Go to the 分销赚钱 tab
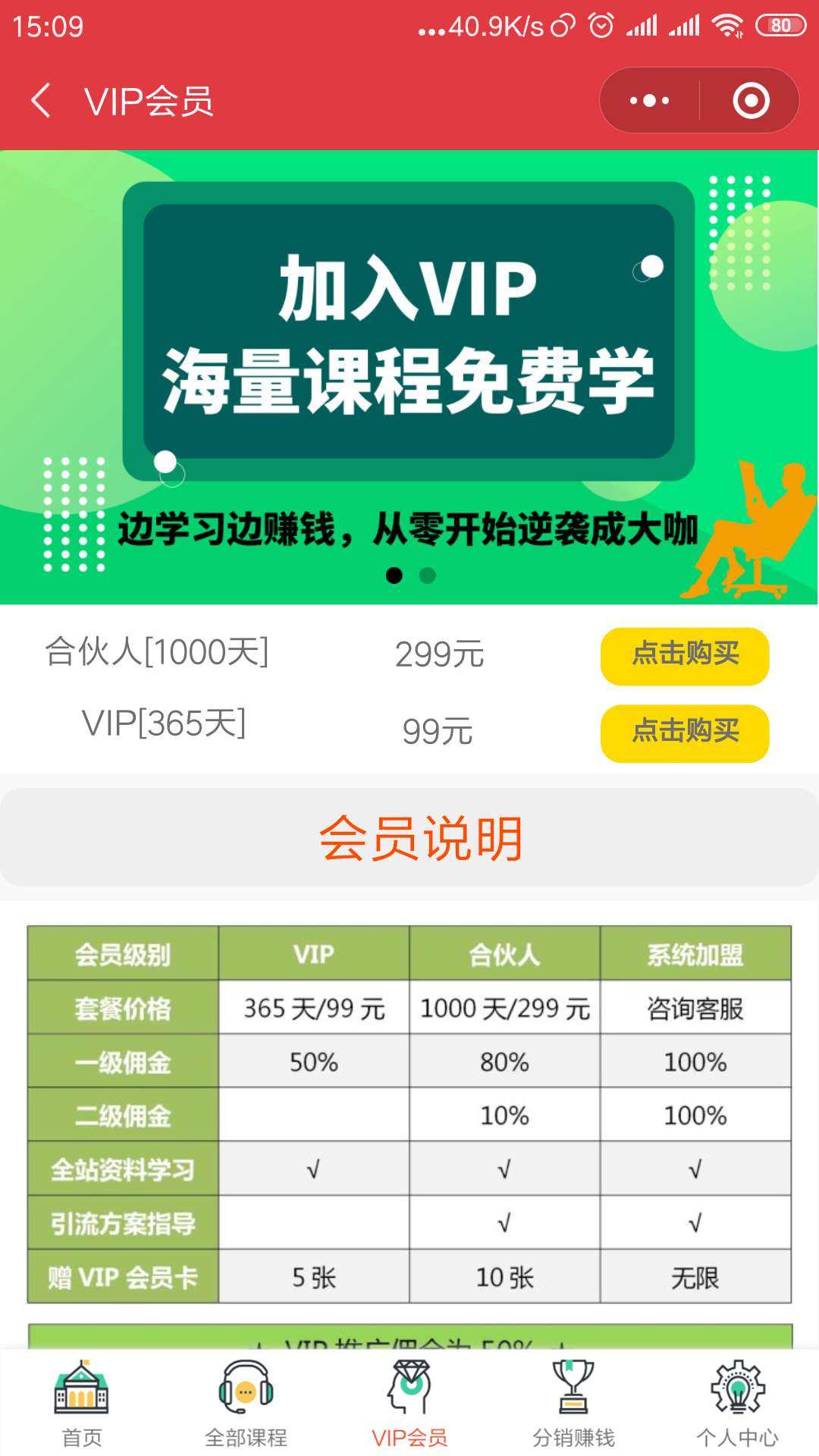This screenshot has width=819, height=1456. pyautogui.click(x=573, y=1403)
